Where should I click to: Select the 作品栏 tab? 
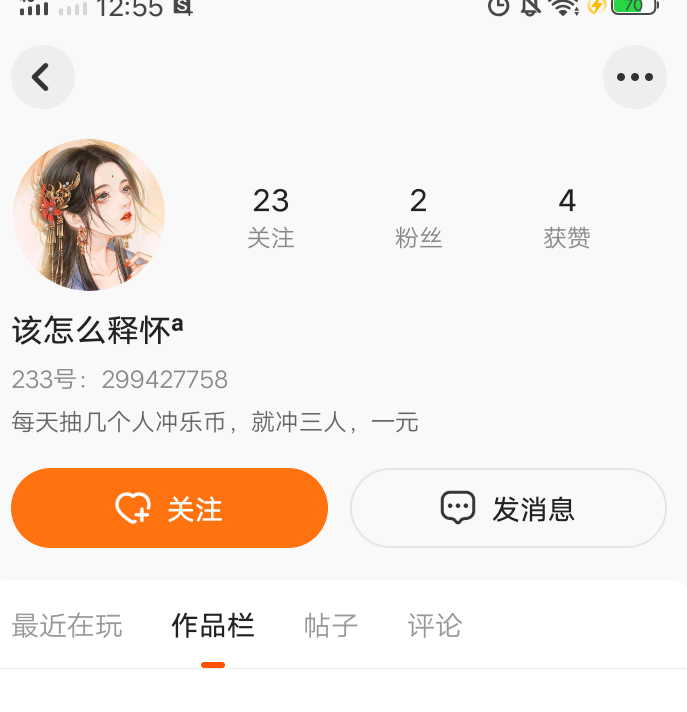[x=213, y=626]
